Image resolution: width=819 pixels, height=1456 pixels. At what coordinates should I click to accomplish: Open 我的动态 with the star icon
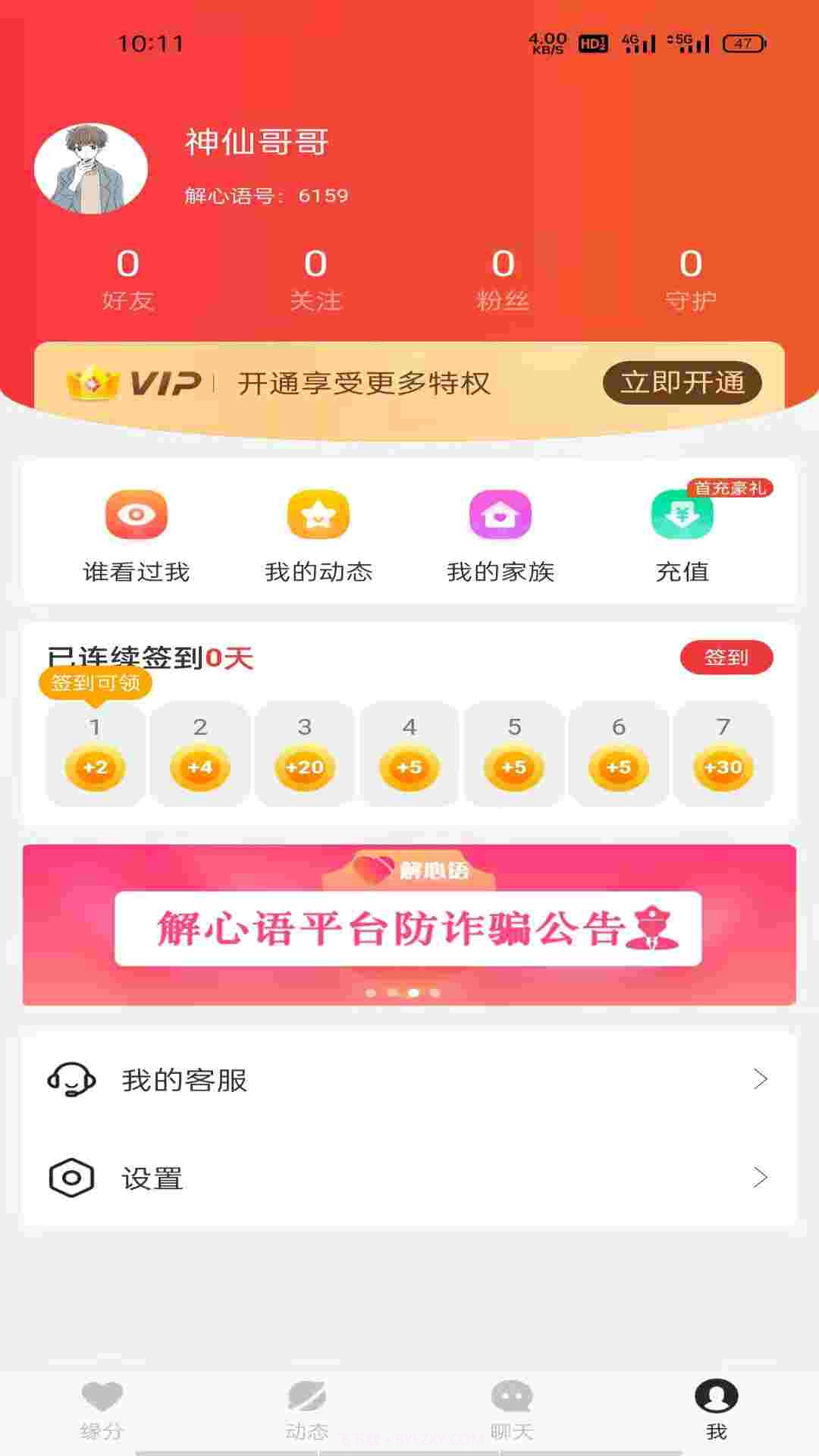(x=318, y=514)
